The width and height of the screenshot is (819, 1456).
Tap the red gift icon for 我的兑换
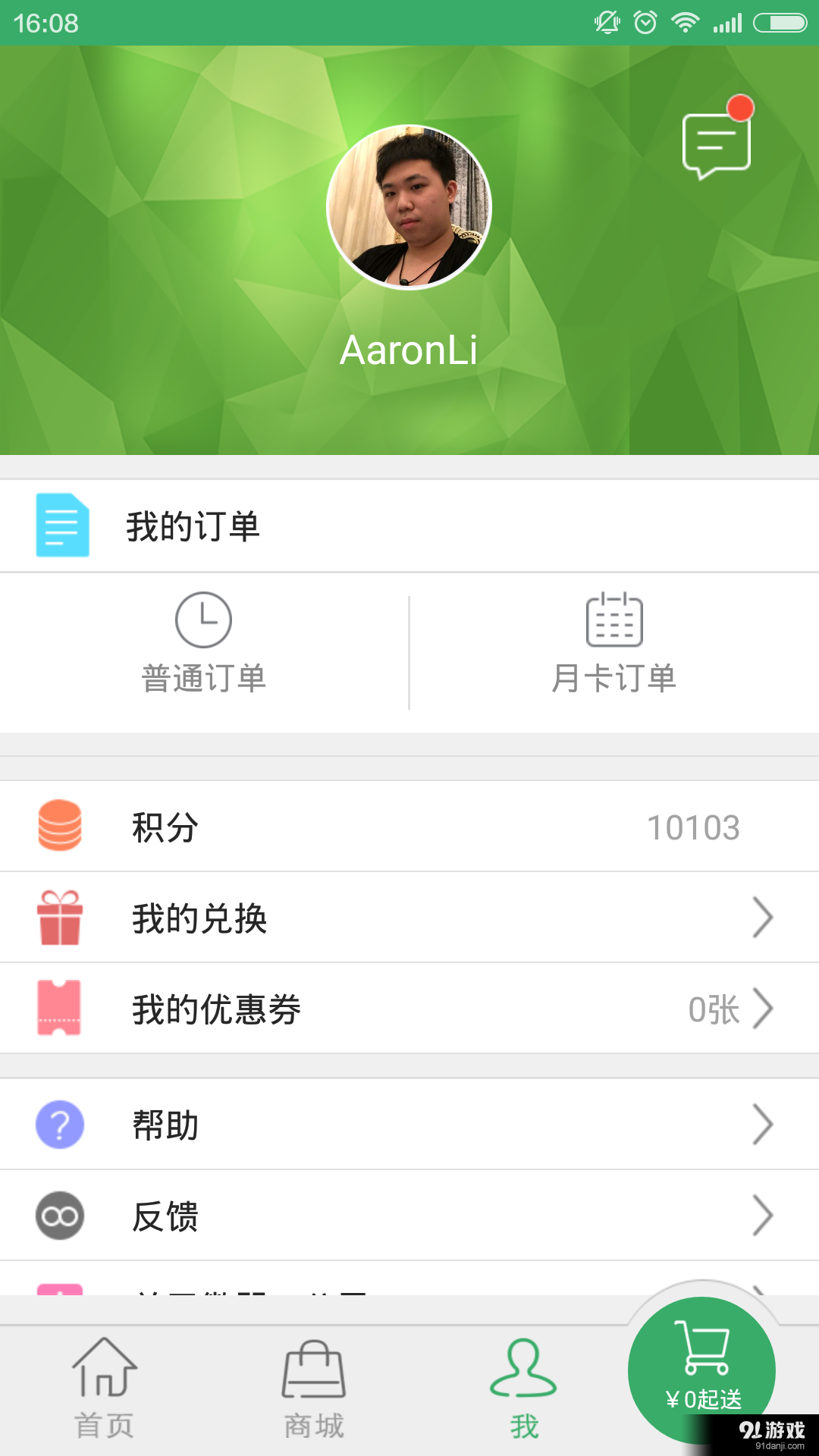tap(61, 918)
